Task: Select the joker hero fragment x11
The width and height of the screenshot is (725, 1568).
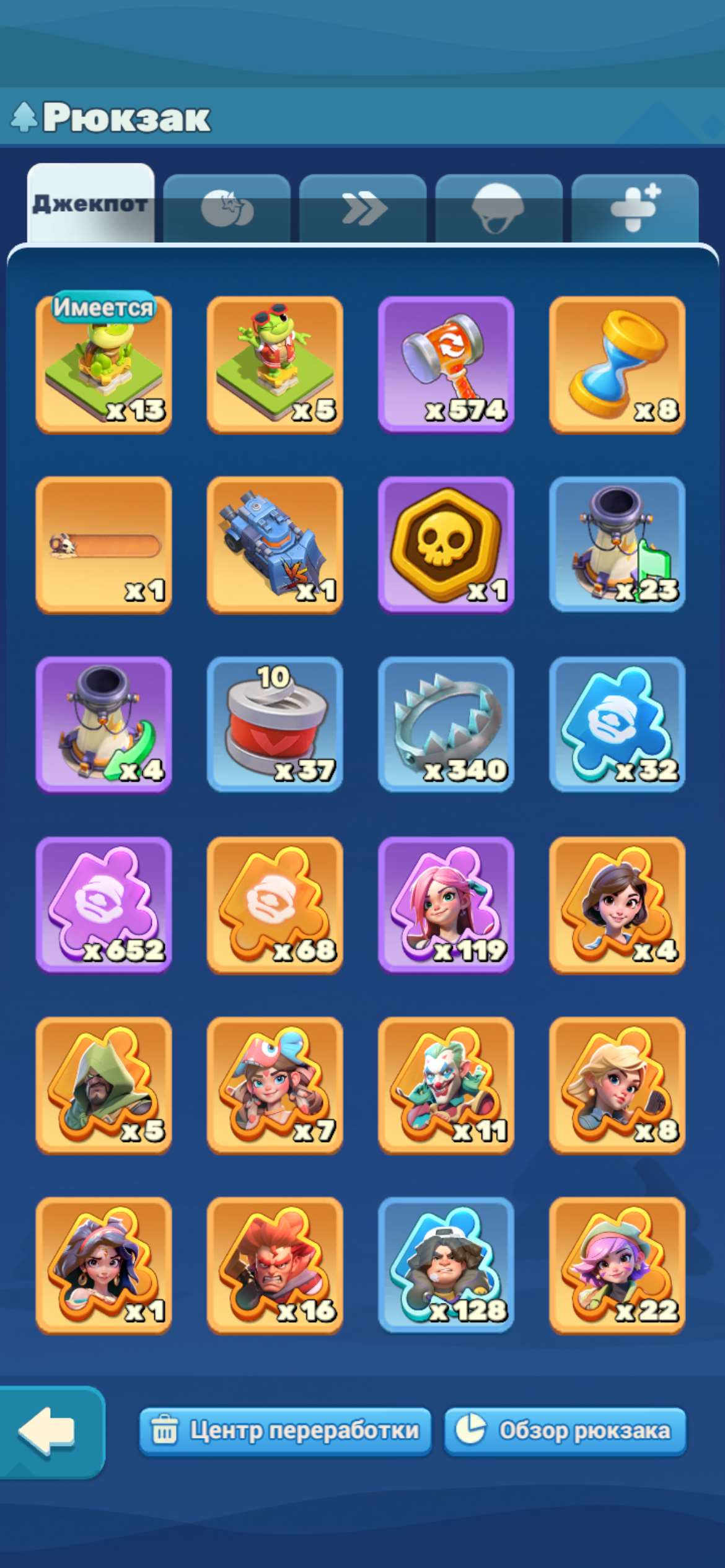Action: click(x=446, y=1085)
